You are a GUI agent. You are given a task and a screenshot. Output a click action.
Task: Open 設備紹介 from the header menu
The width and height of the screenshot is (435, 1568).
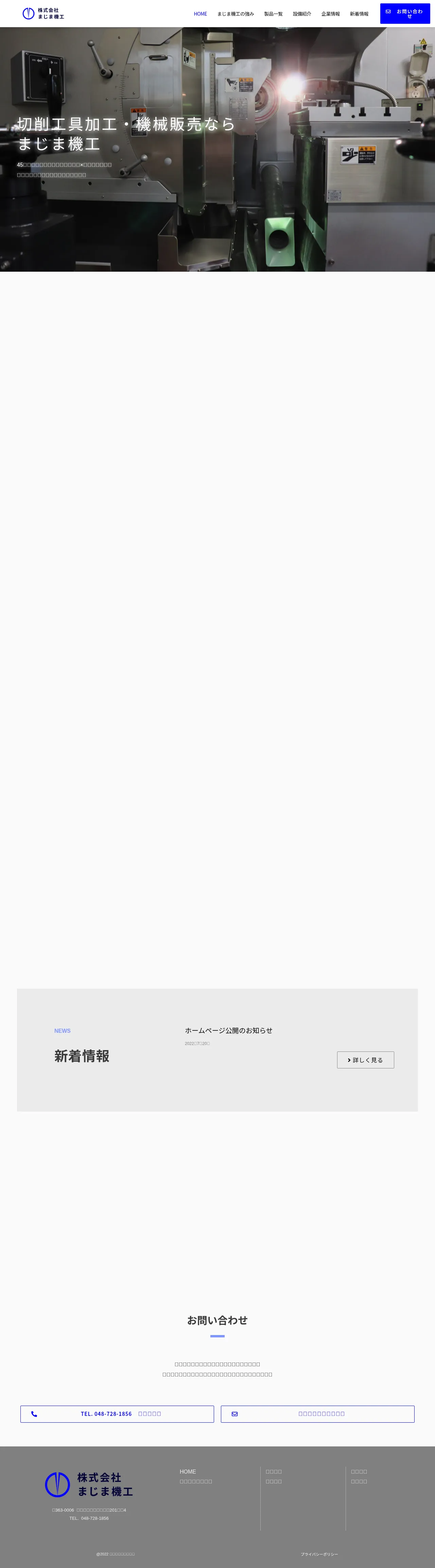click(301, 14)
